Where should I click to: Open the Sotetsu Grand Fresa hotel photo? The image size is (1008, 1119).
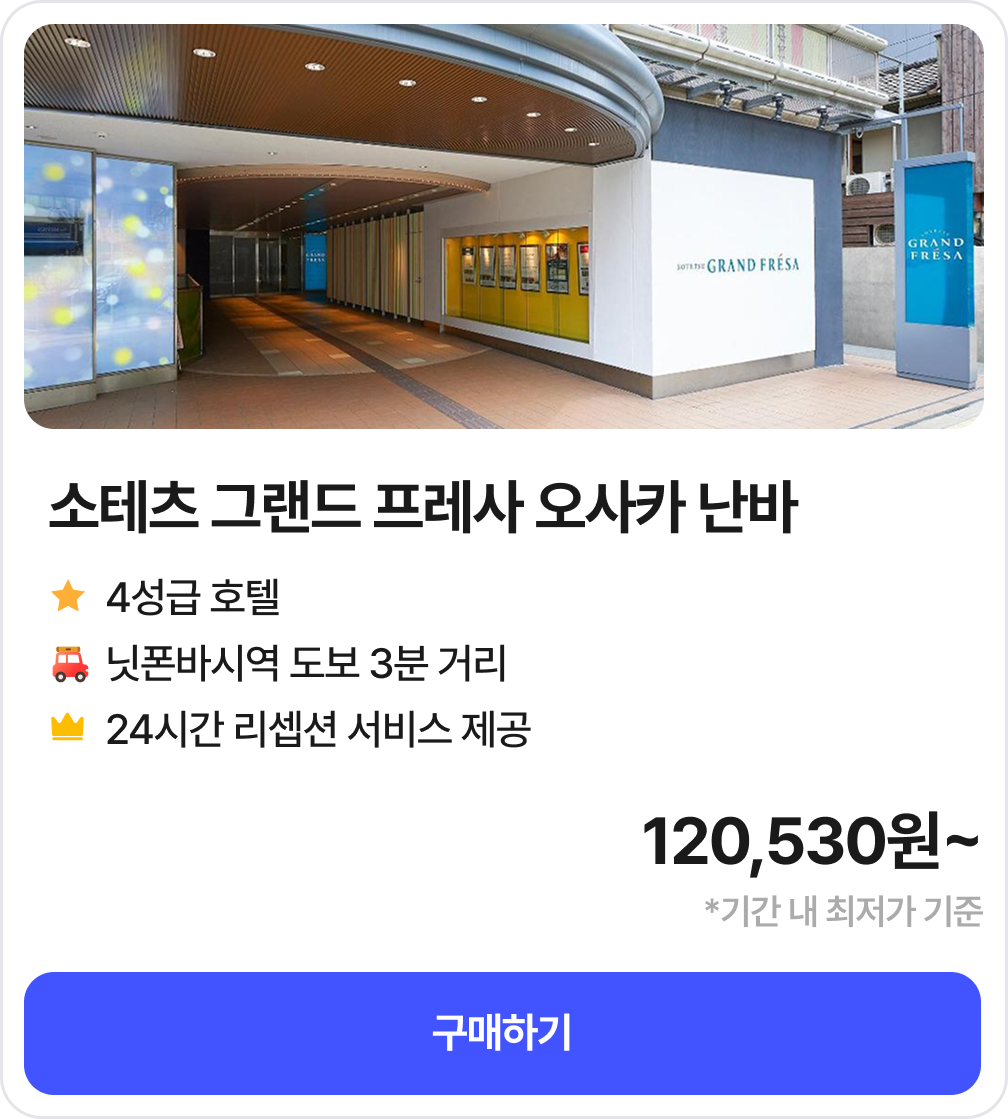504,227
